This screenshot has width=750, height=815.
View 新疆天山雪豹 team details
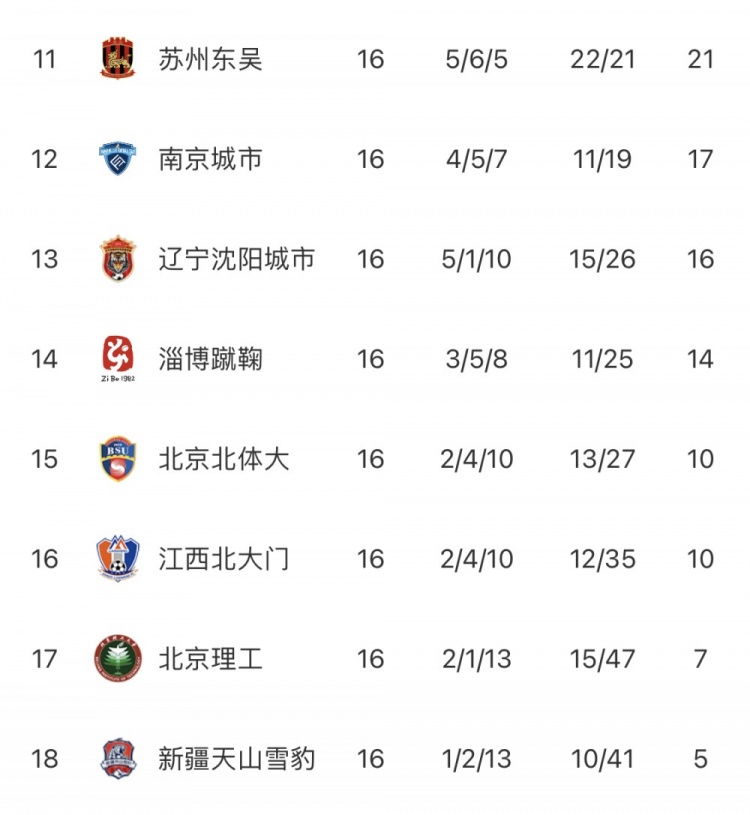point(236,758)
